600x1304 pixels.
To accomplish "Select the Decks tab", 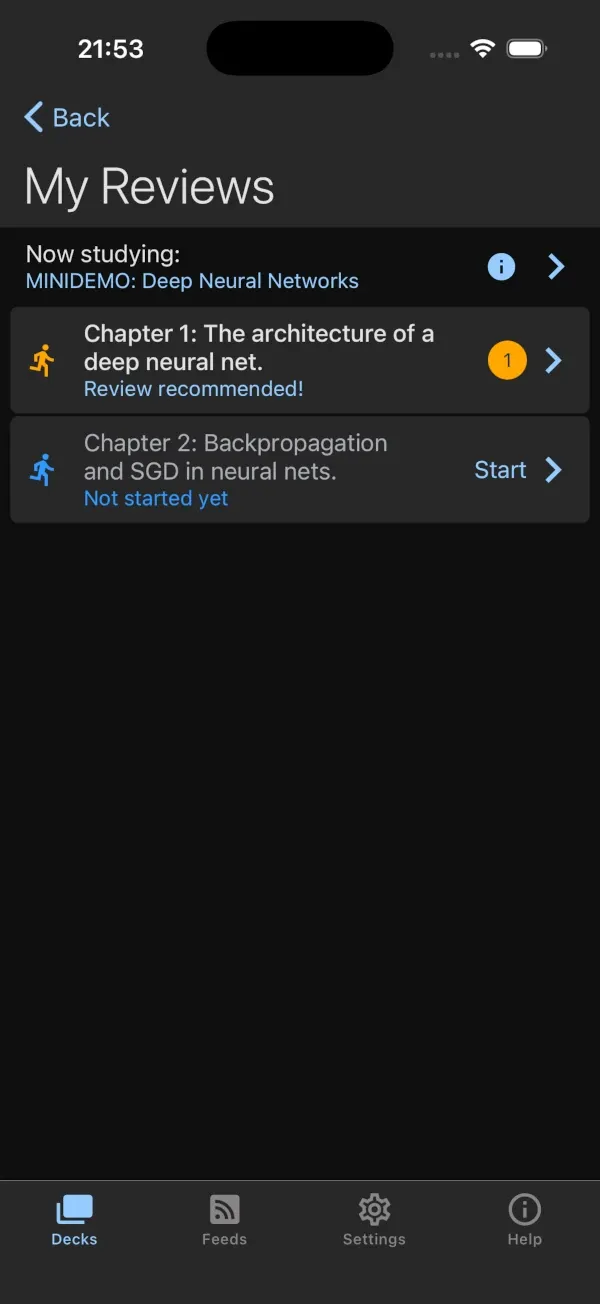I will 75,1220.
